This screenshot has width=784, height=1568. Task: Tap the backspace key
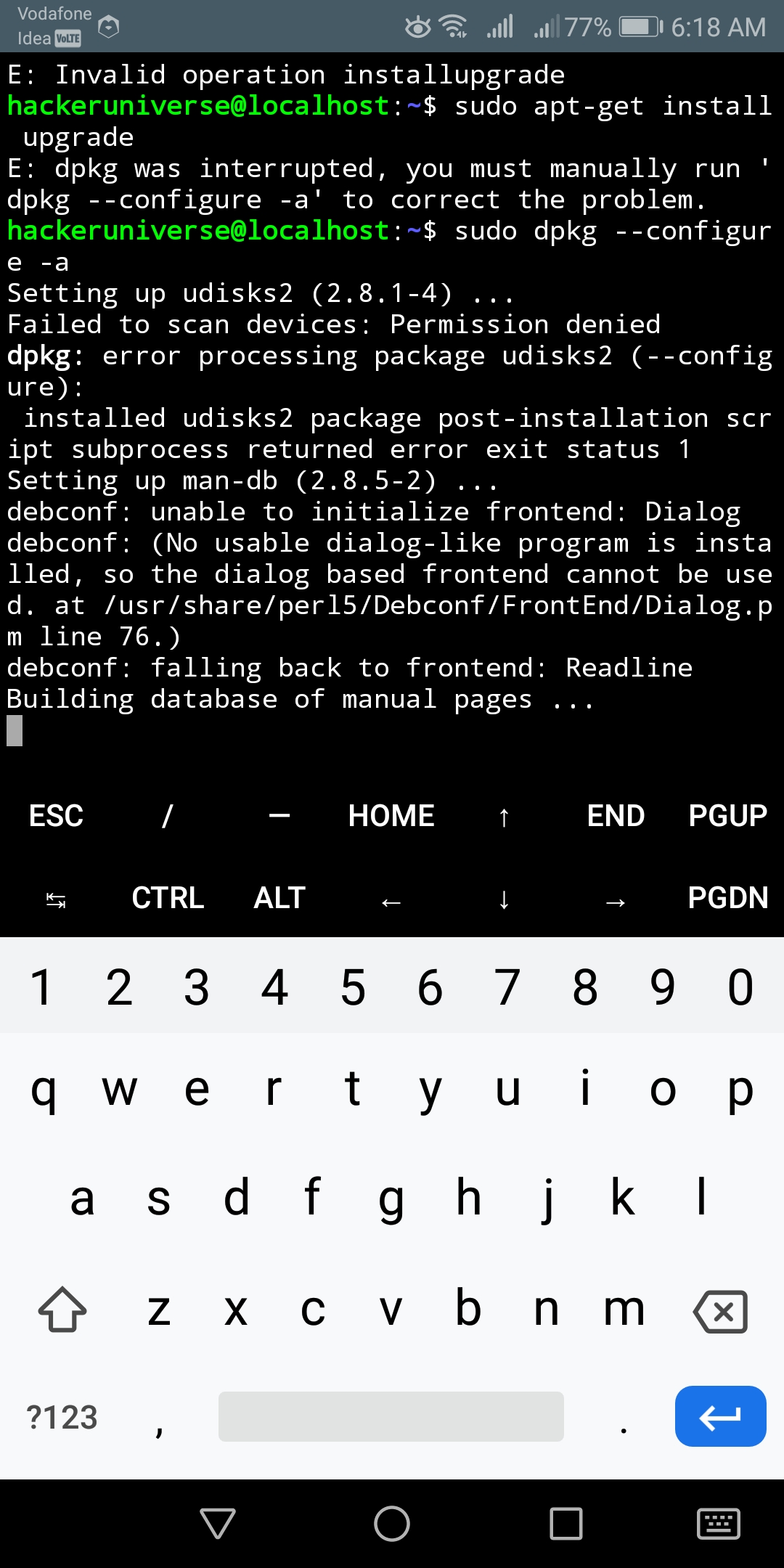(720, 1311)
